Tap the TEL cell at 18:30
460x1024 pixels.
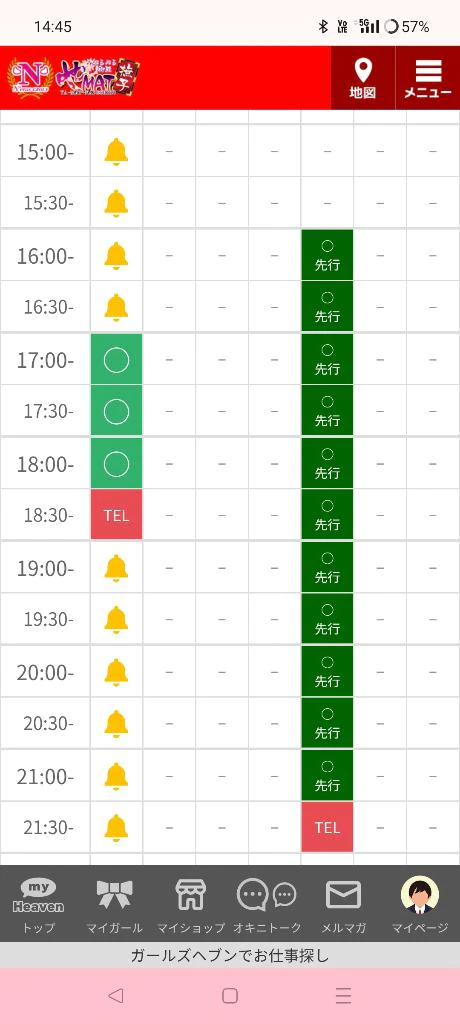[116, 515]
